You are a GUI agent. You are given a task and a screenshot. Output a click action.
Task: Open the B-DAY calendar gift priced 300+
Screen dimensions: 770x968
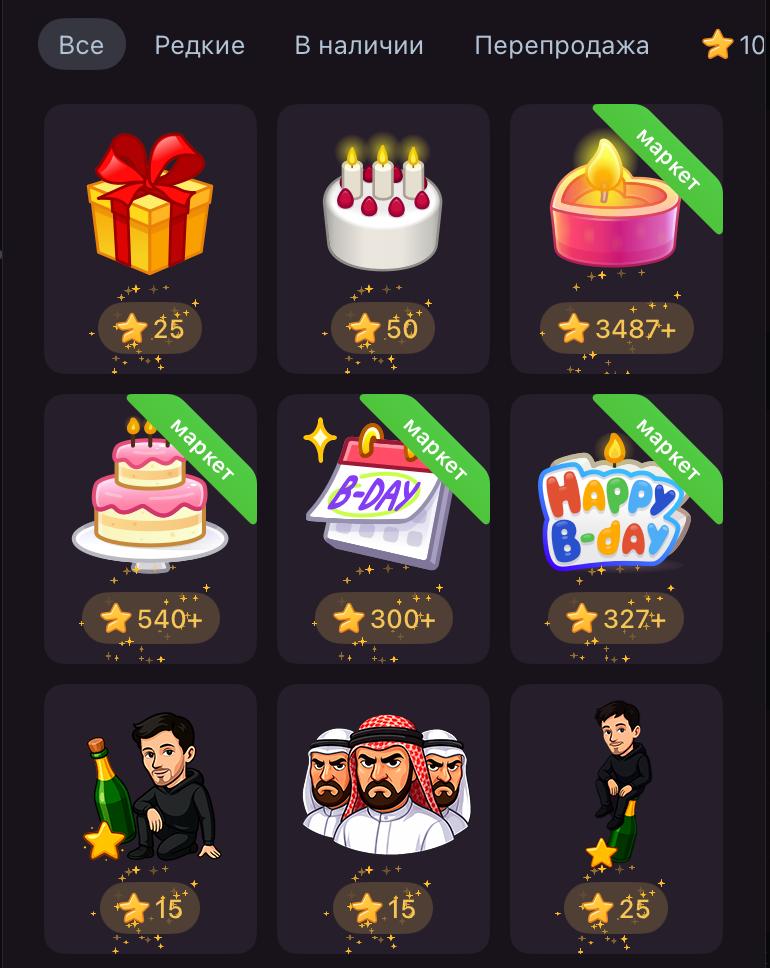tap(383, 528)
